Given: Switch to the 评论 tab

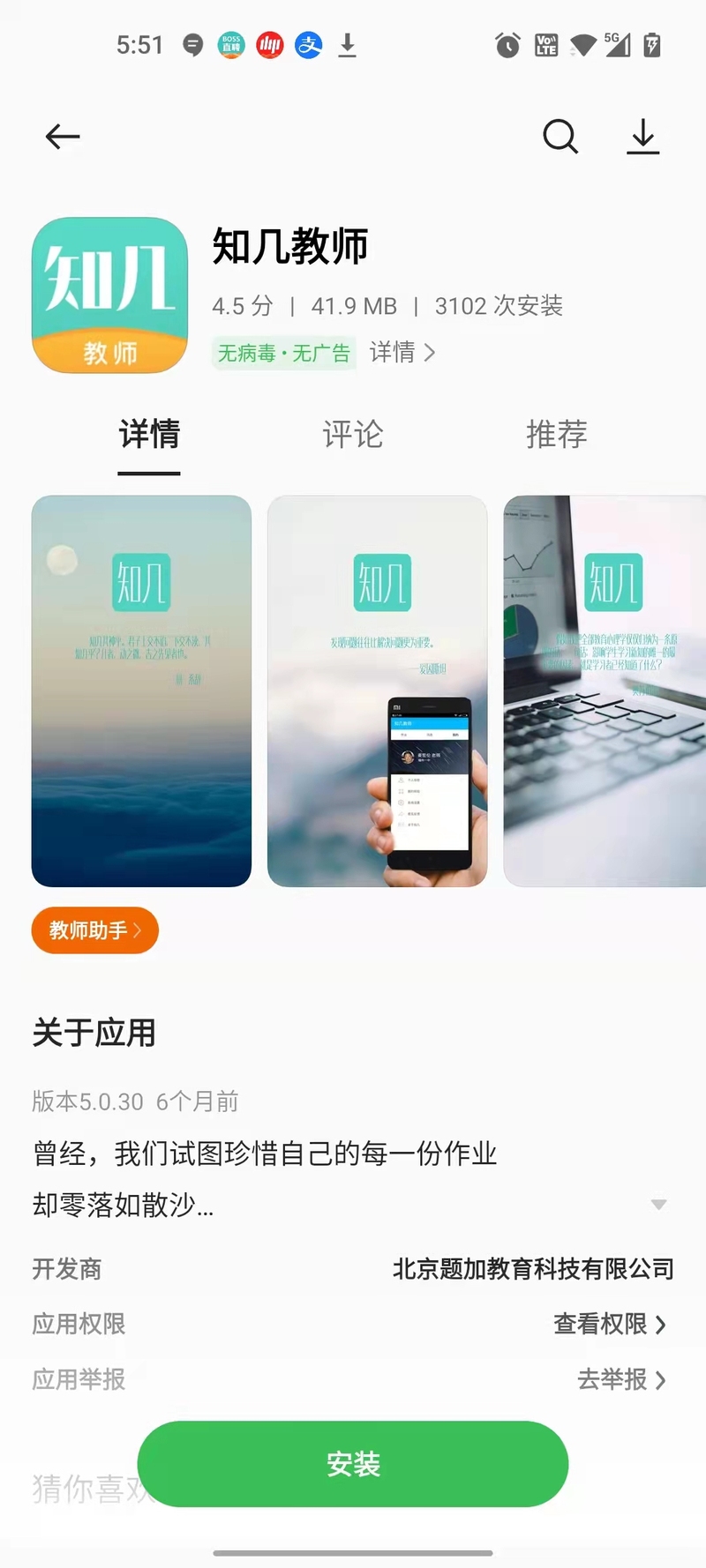Looking at the screenshot, I should point(352,435).
